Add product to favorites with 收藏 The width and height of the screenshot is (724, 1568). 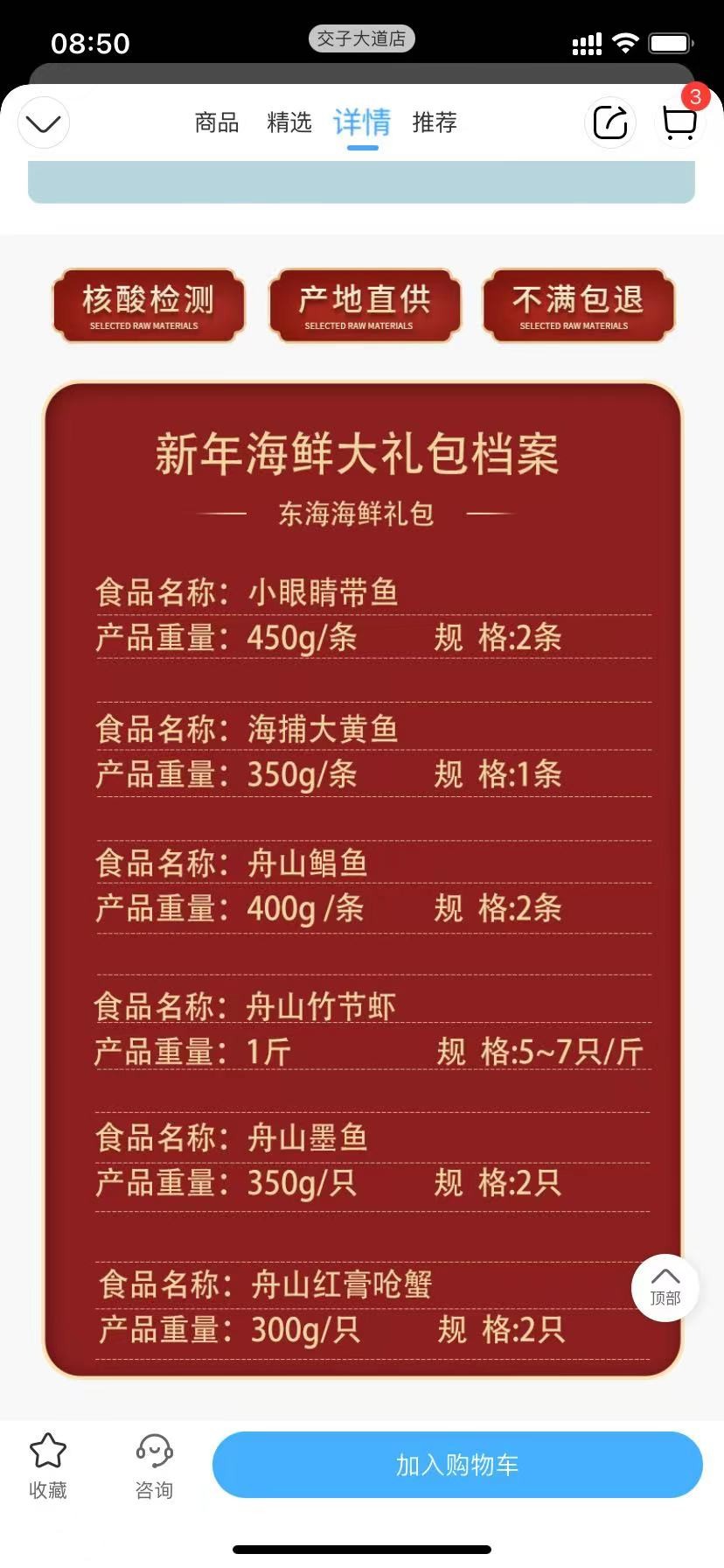(48, 1466)
